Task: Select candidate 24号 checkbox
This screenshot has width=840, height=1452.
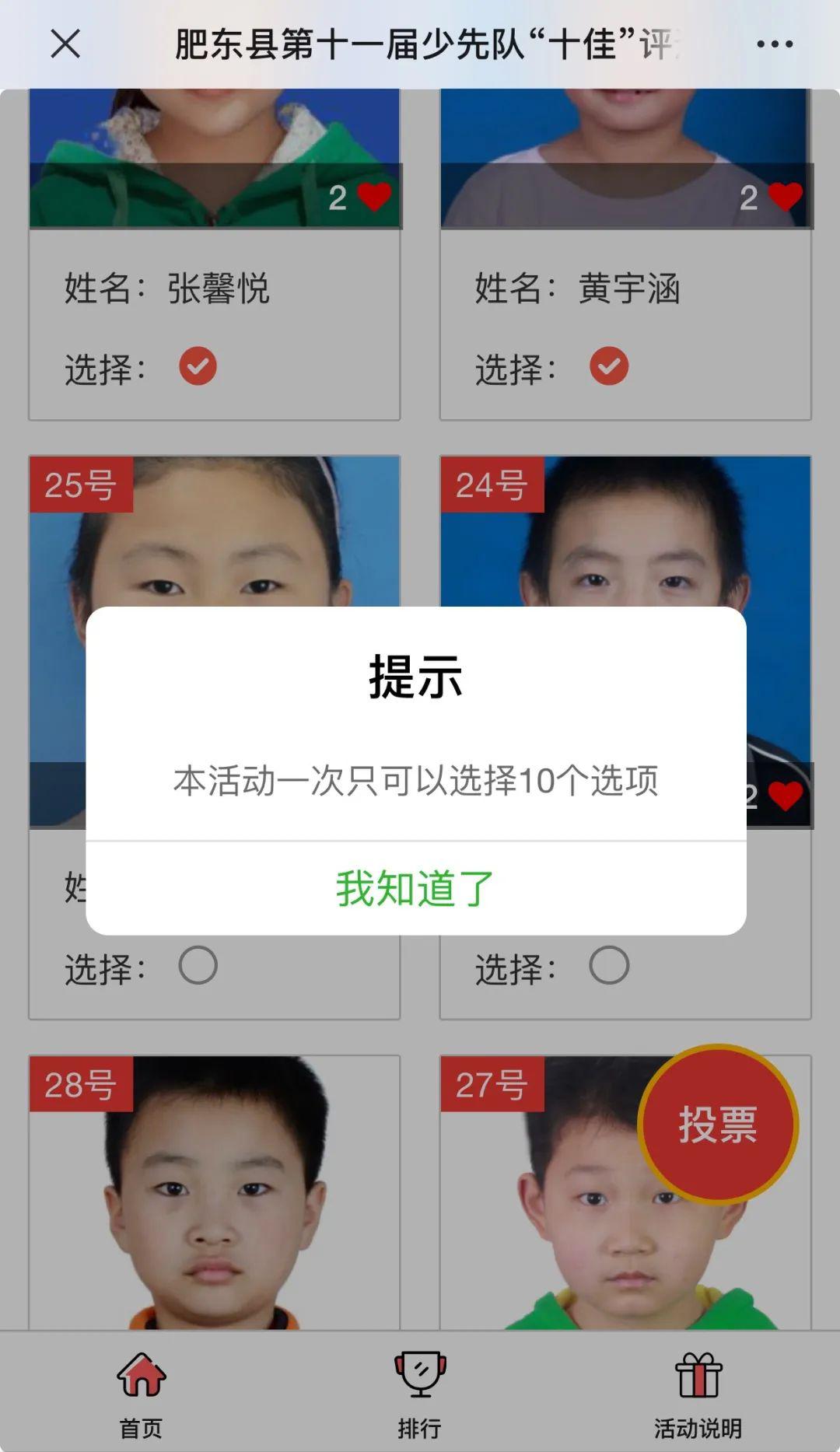Action: pos(609,966)
